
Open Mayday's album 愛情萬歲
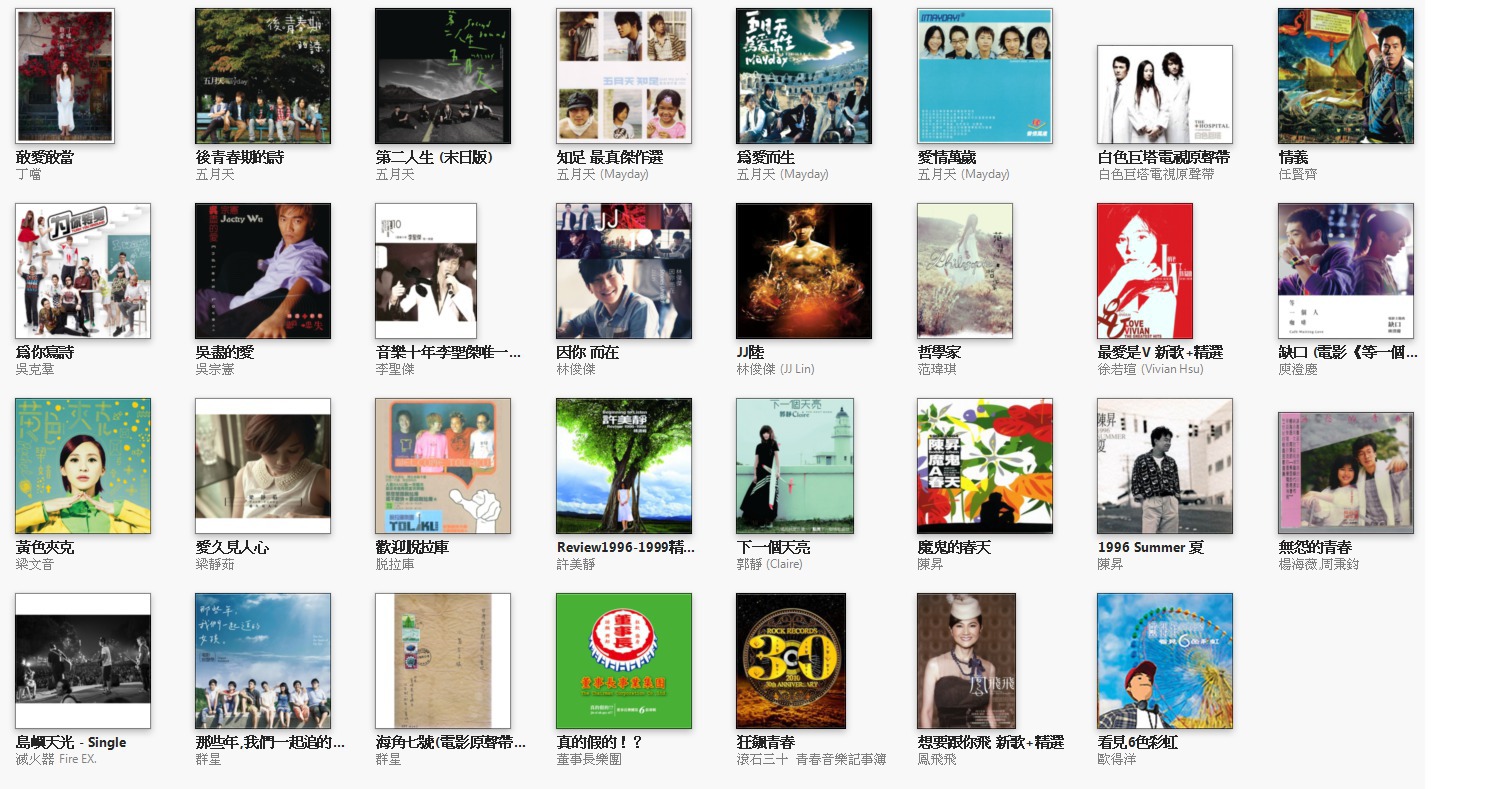tap(985, 76)
